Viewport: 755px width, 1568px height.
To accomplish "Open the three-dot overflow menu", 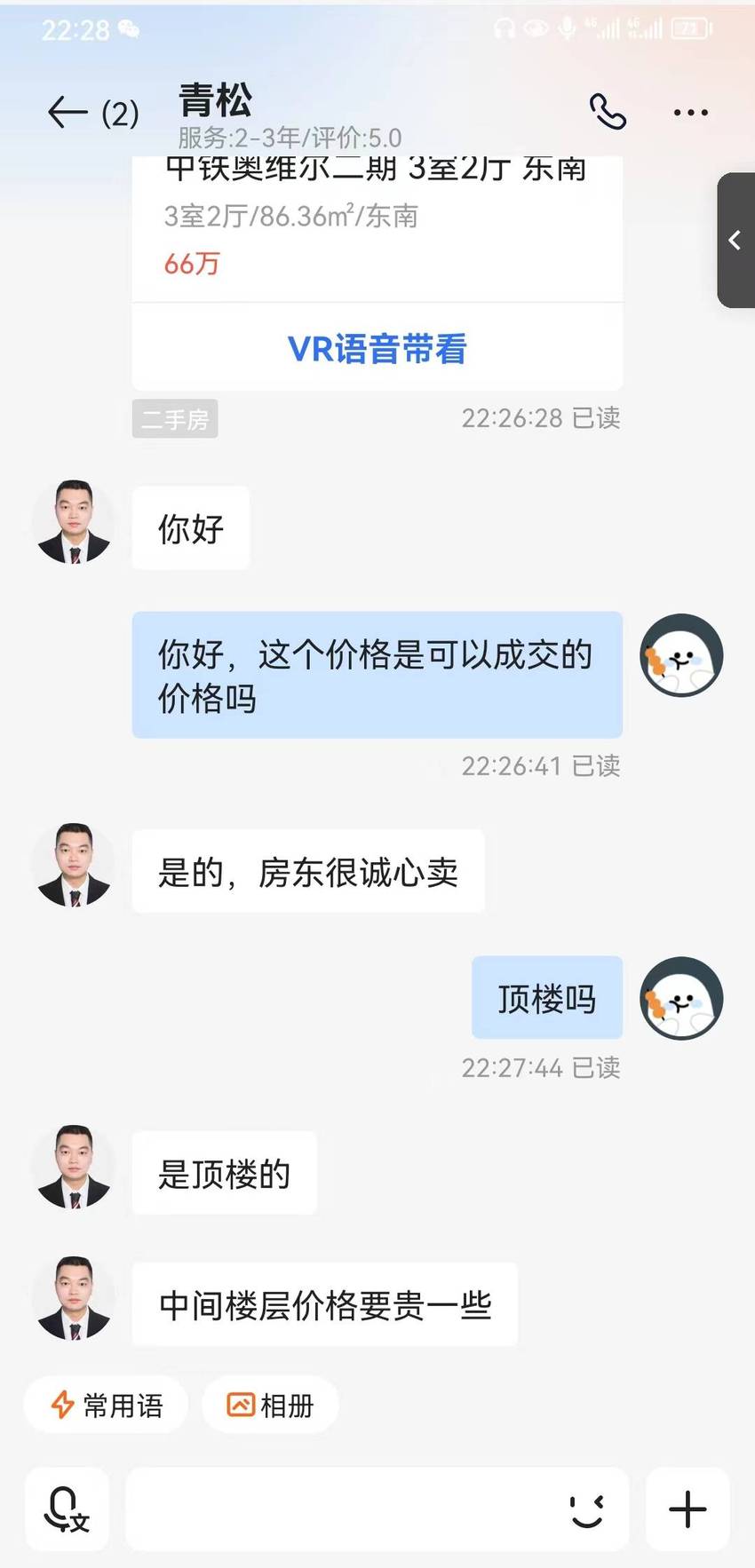I will (690, 113).
